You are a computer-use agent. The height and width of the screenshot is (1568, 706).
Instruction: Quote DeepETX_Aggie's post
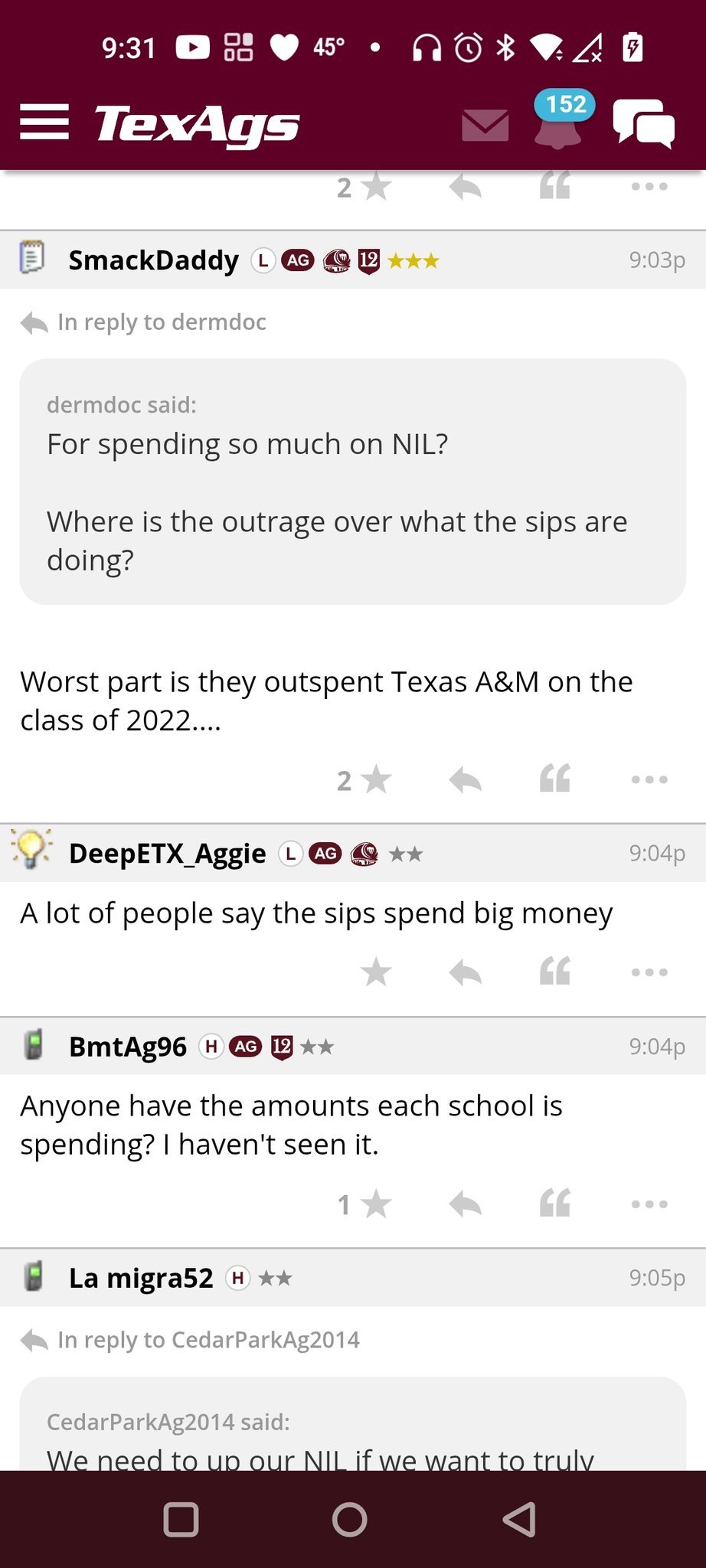555,971
